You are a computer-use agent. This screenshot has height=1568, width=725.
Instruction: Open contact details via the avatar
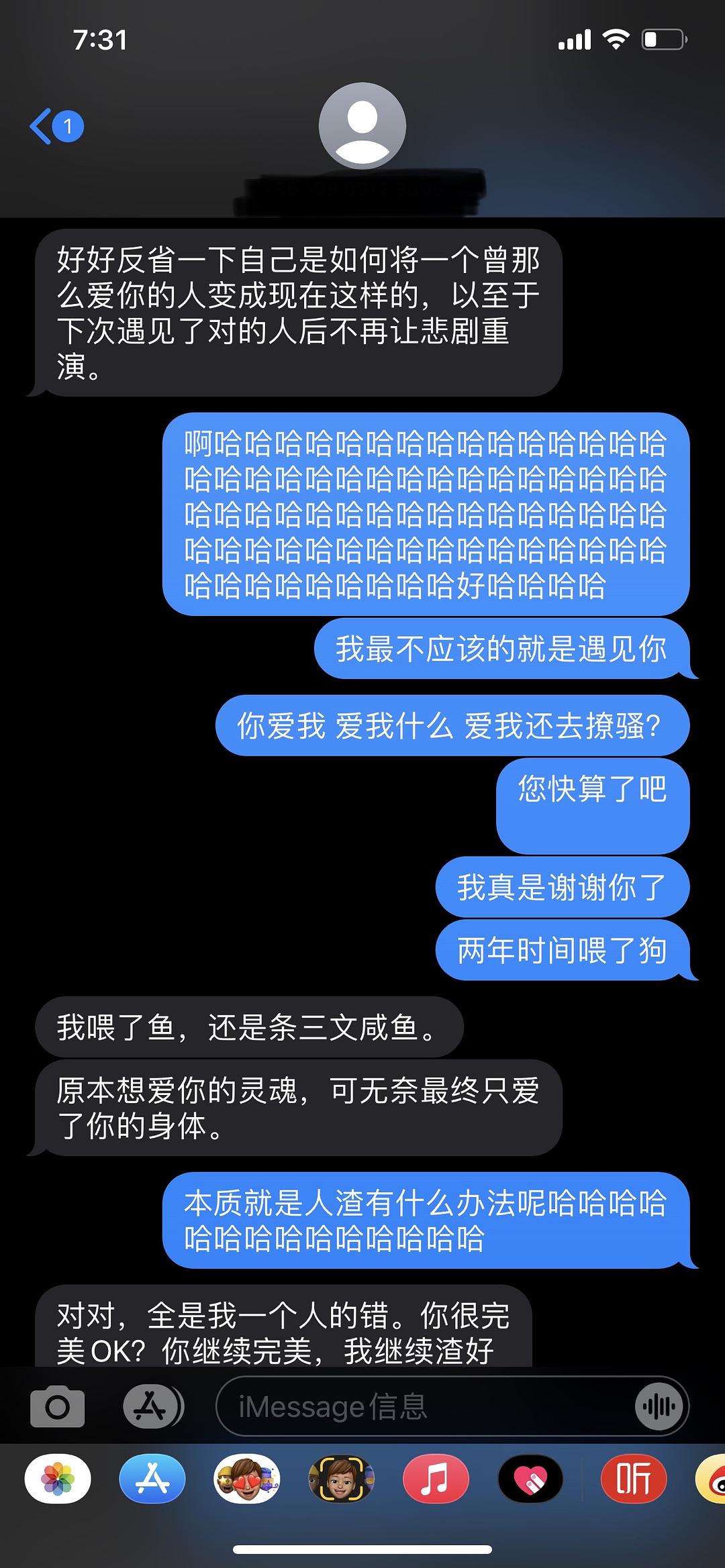362,126
